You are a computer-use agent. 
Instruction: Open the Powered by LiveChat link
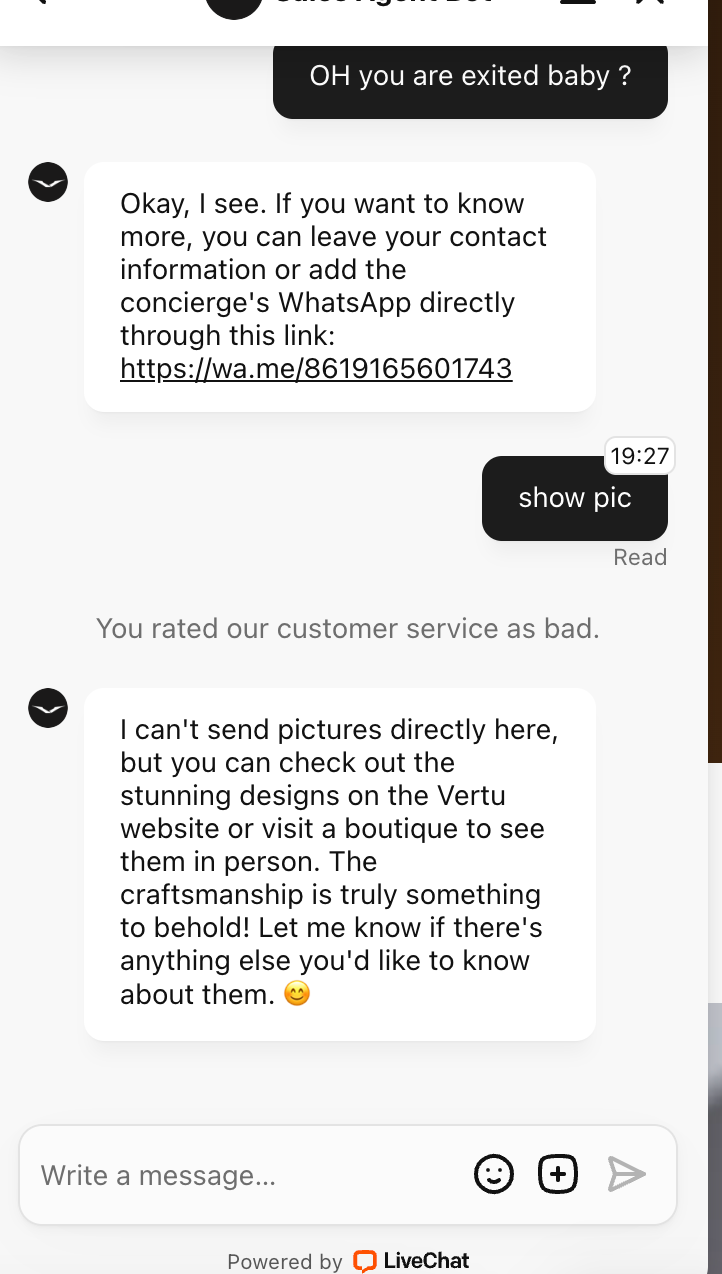(410, 1261)
